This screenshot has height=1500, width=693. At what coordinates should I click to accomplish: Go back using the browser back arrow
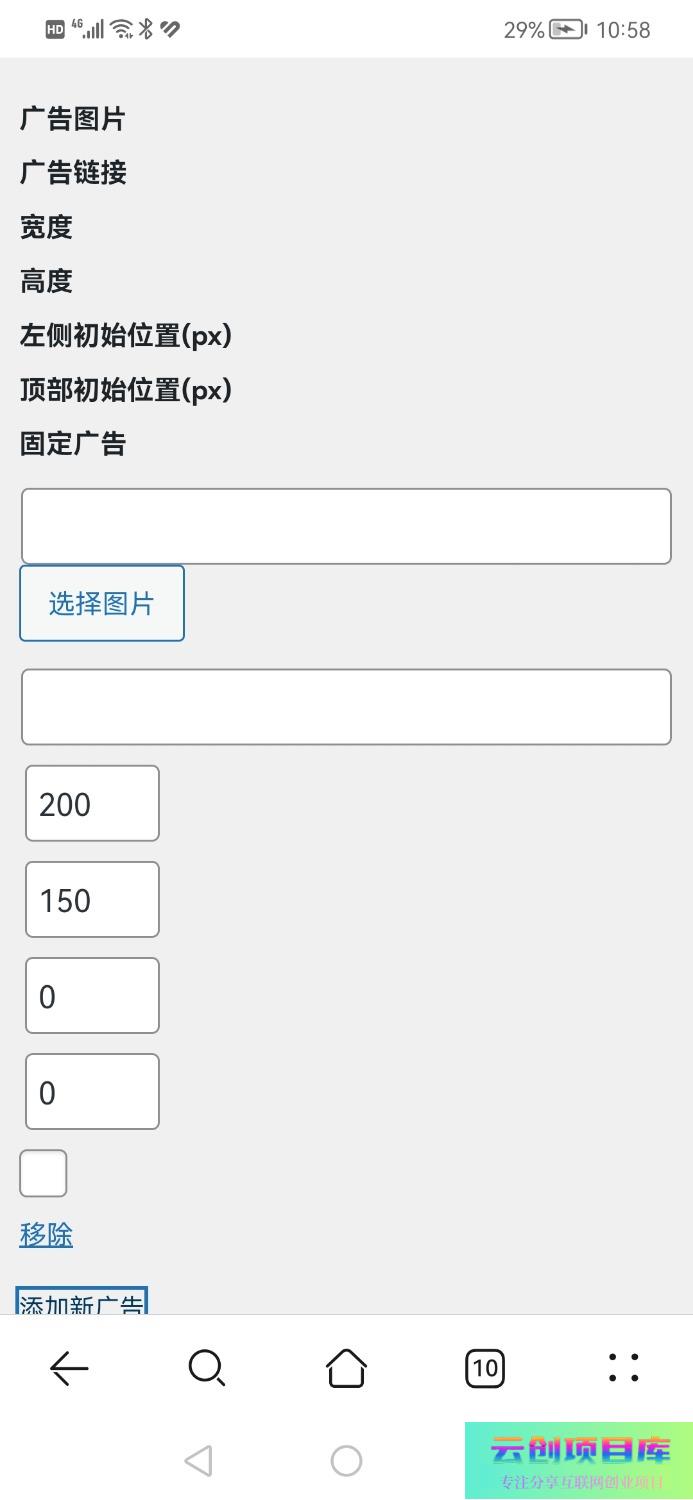tap(69, 1368)
